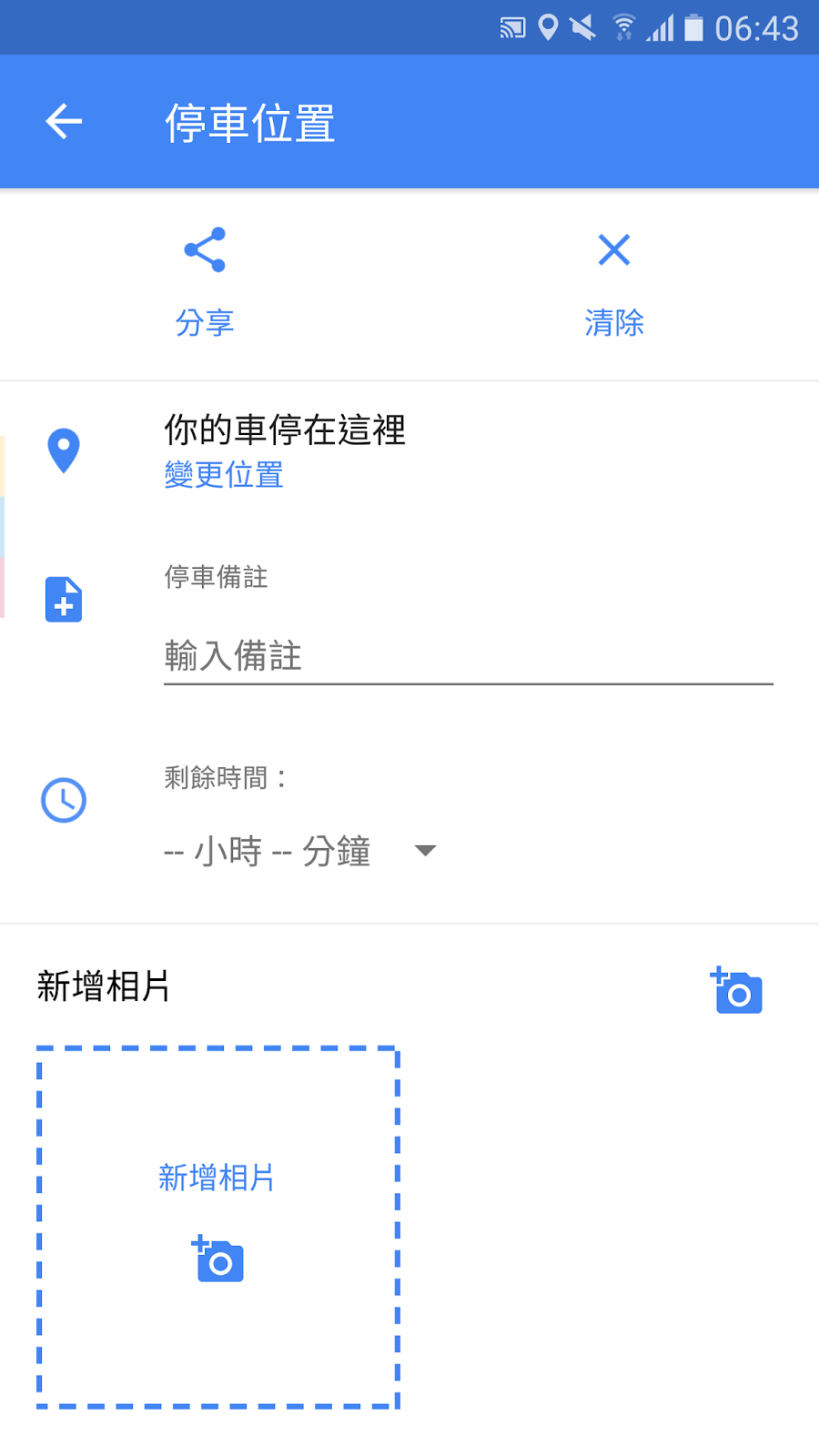
Task: Tap the 變更位置 link
Action: point(224,475)
